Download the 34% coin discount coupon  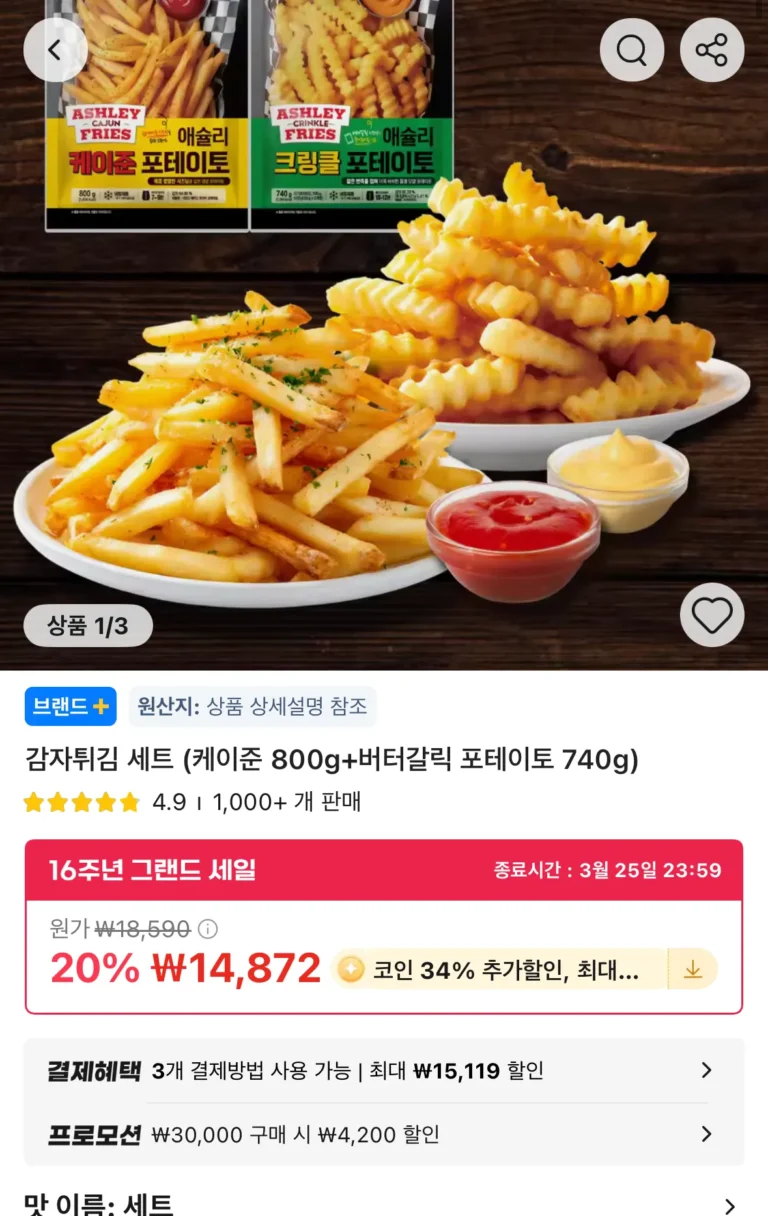[x=693, y=969]
